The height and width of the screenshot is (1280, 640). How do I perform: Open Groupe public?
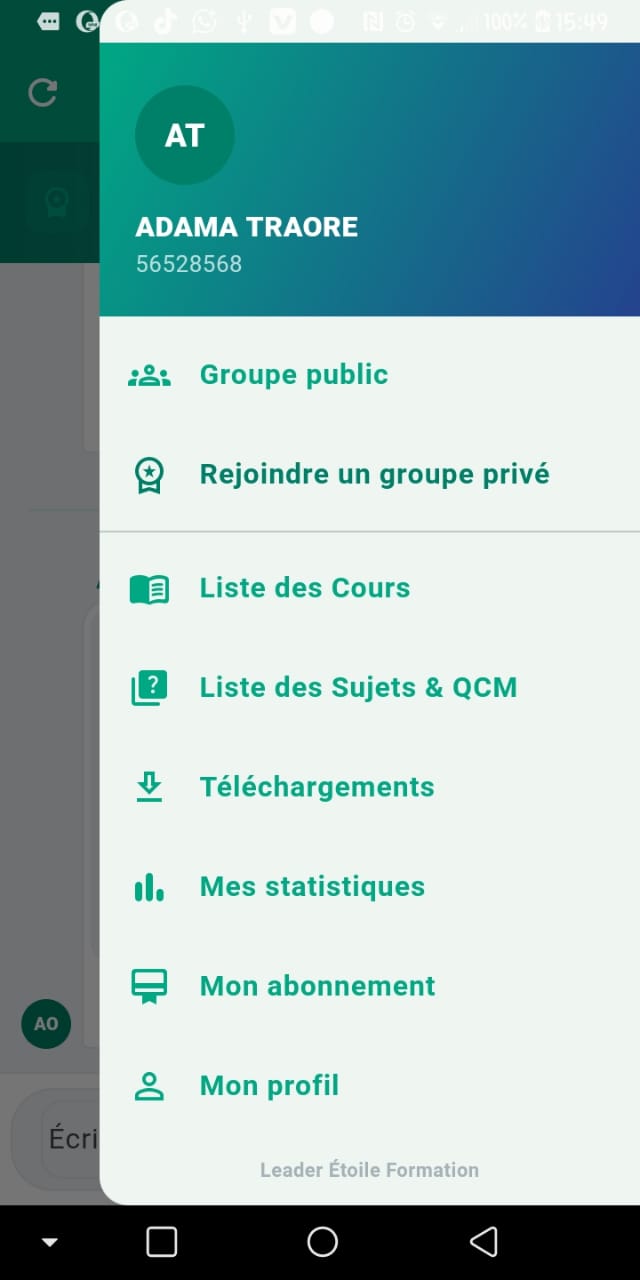point(370,375)
